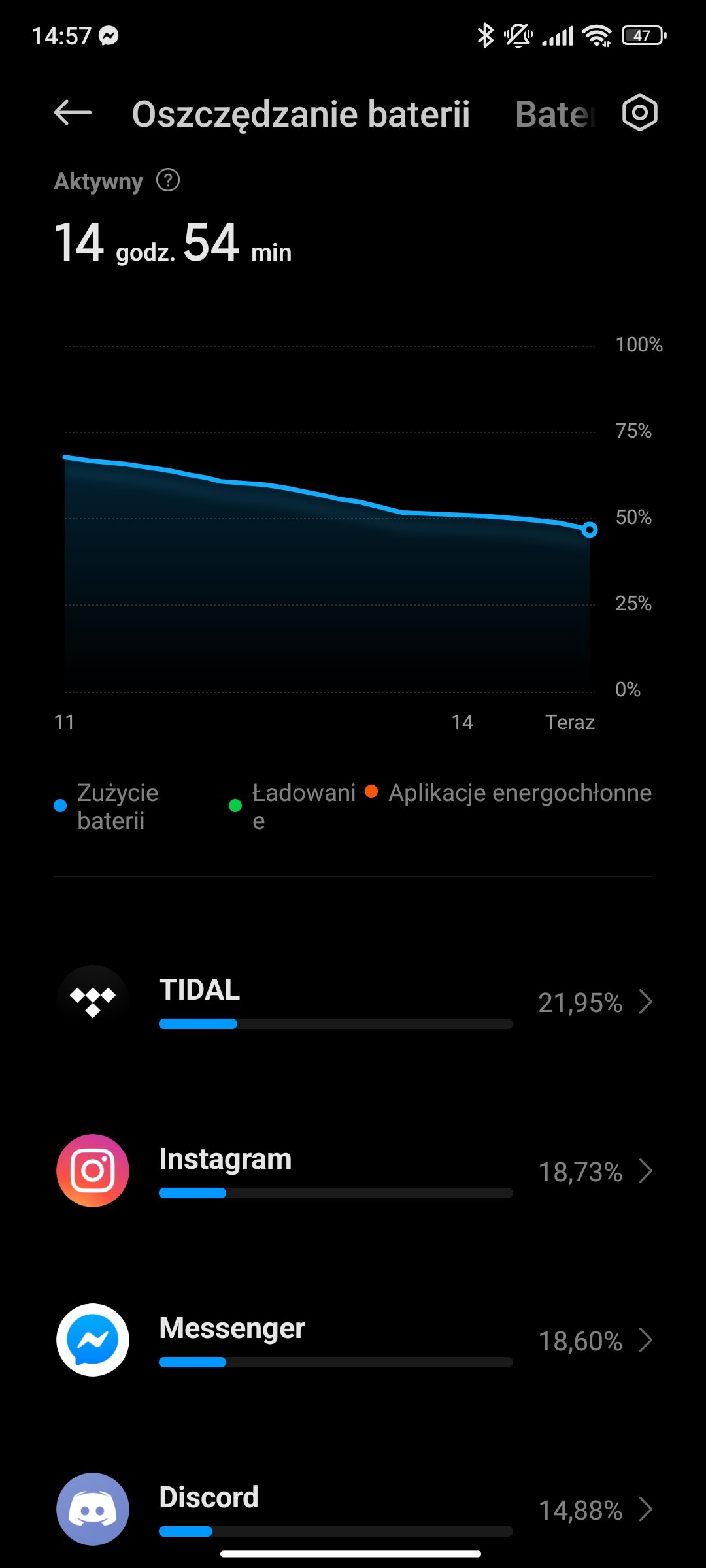
Task: Go back using the arrow icon
Action: click(x=73, y=113)
